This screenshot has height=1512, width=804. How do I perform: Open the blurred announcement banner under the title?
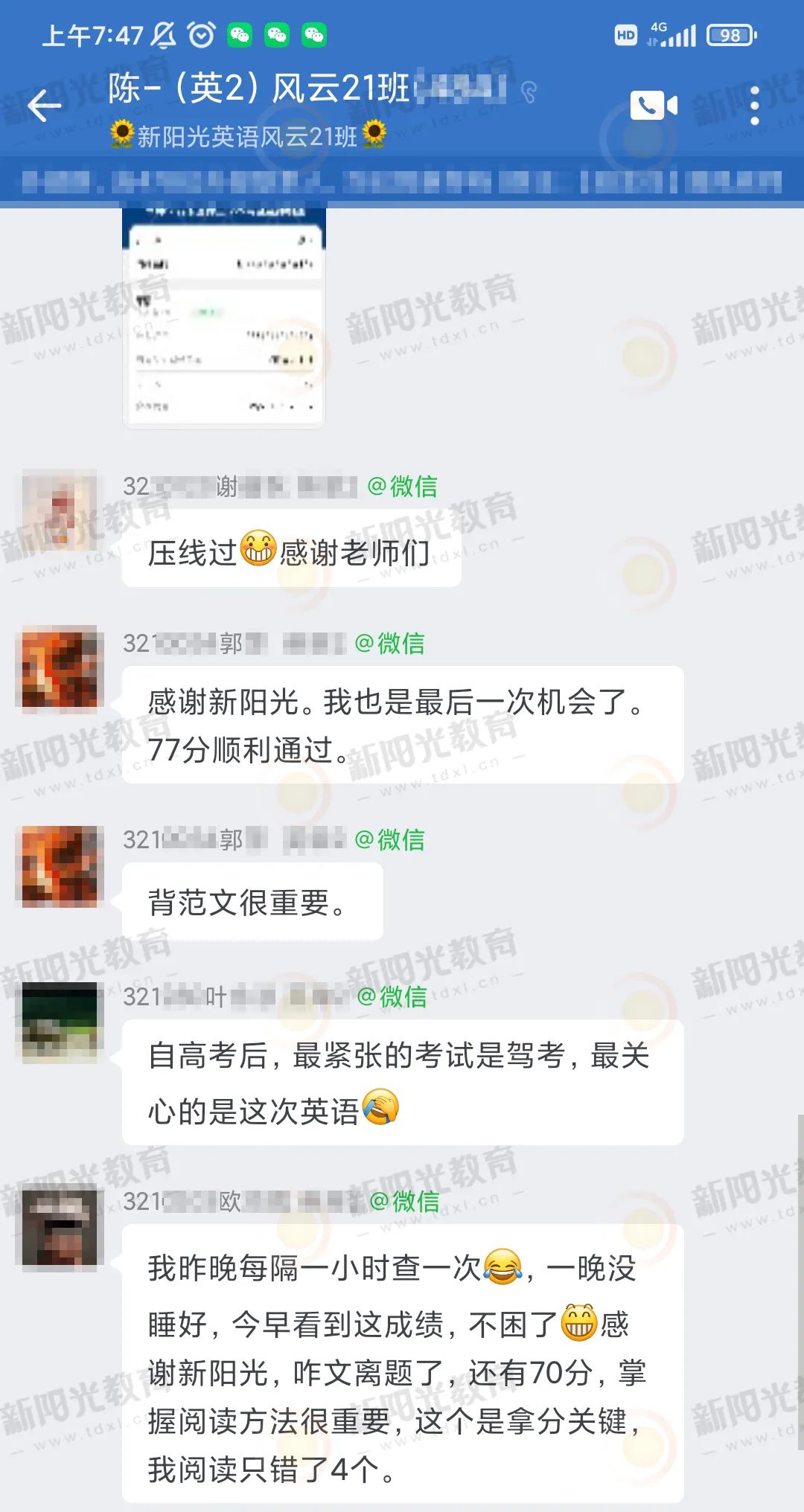pos(402,181)
